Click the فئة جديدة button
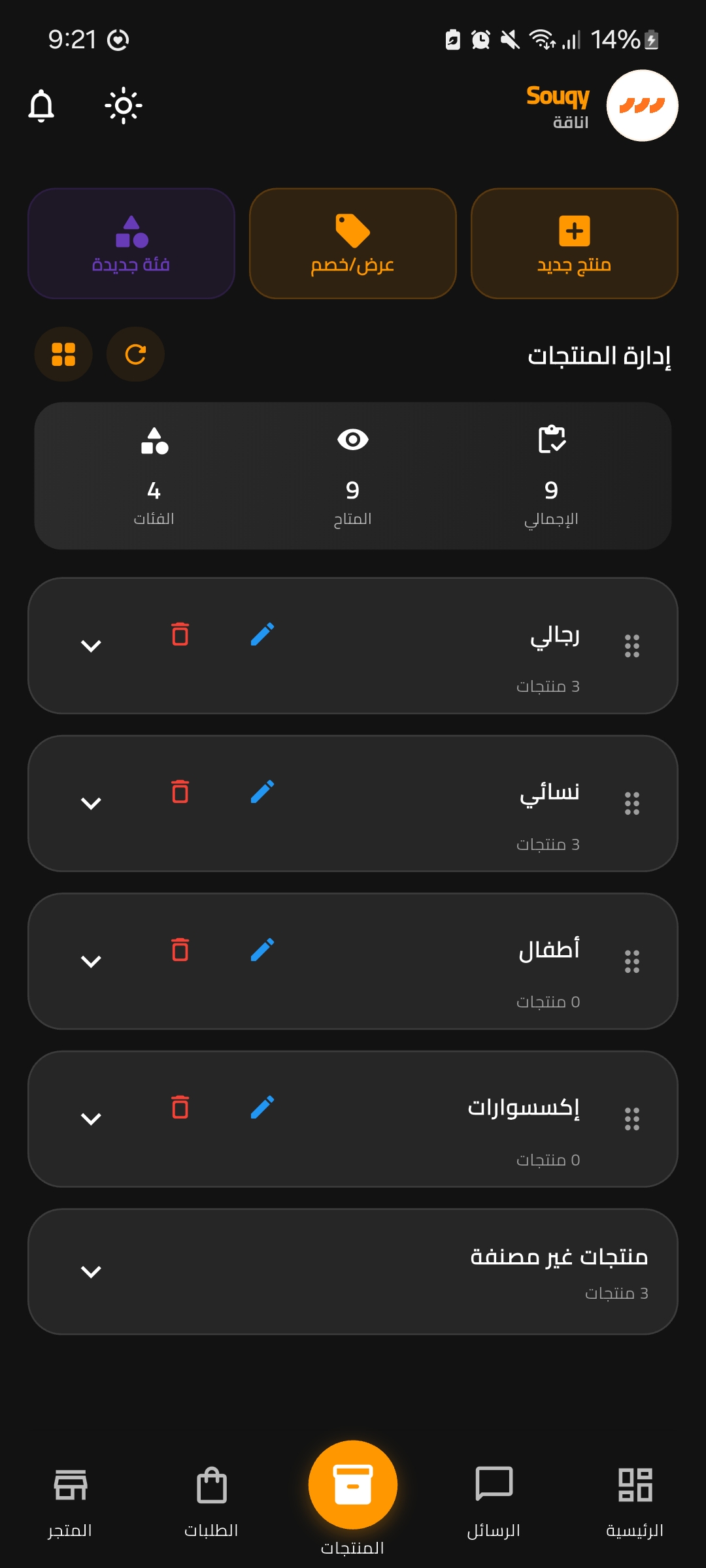 [x=130, y=244]
